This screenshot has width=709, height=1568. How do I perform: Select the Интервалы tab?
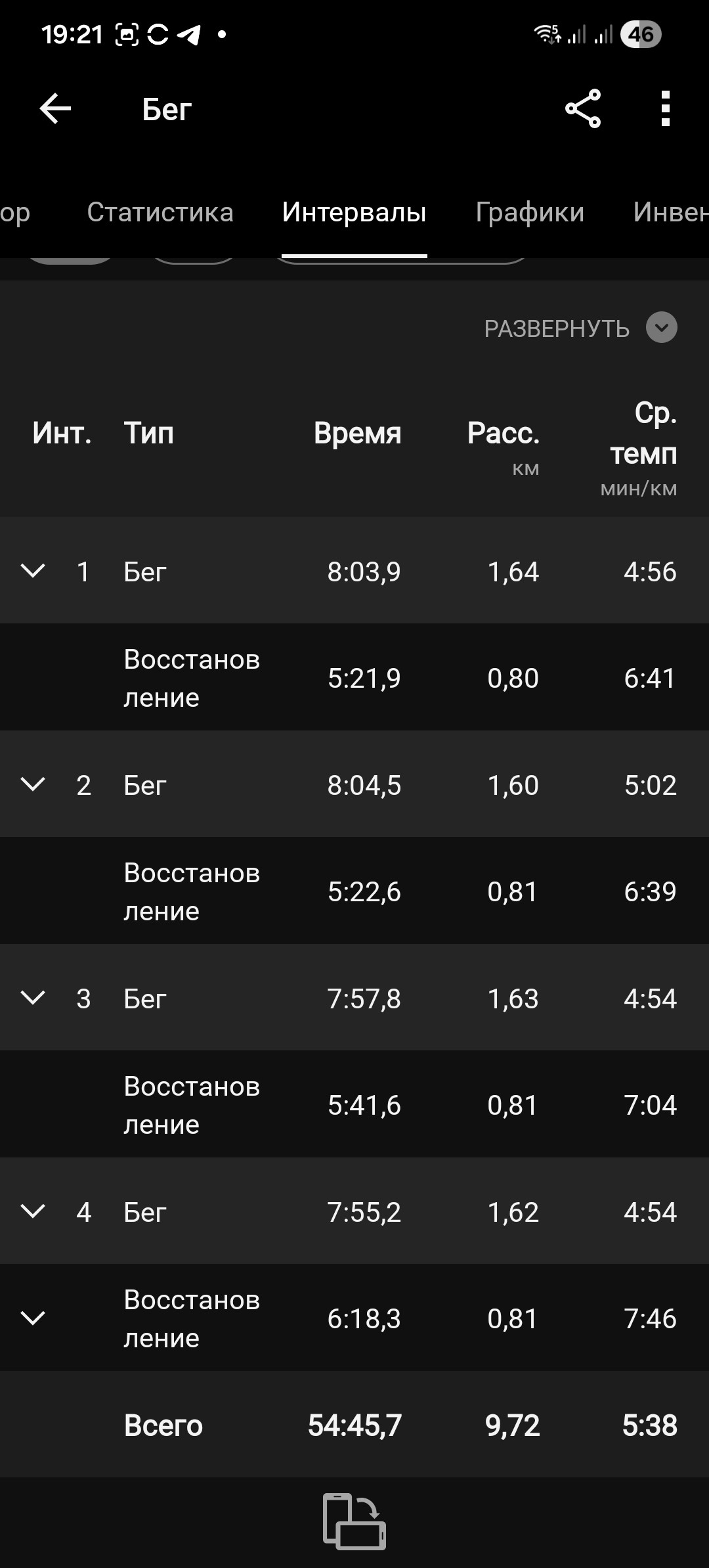coord(354,212)
